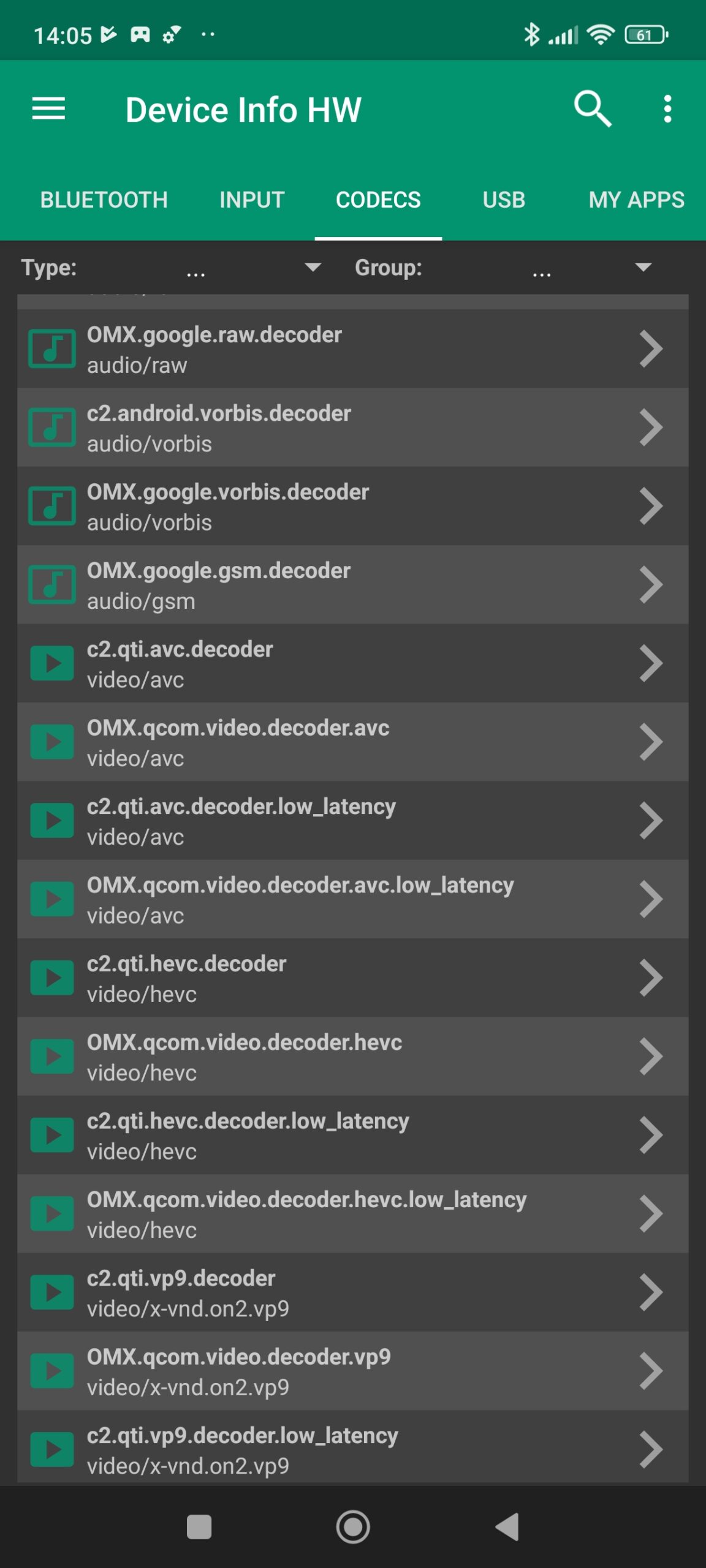The image size is (706, 1568).
Task: Open c2.qti.avc.decoder codec
Action: 352,663
